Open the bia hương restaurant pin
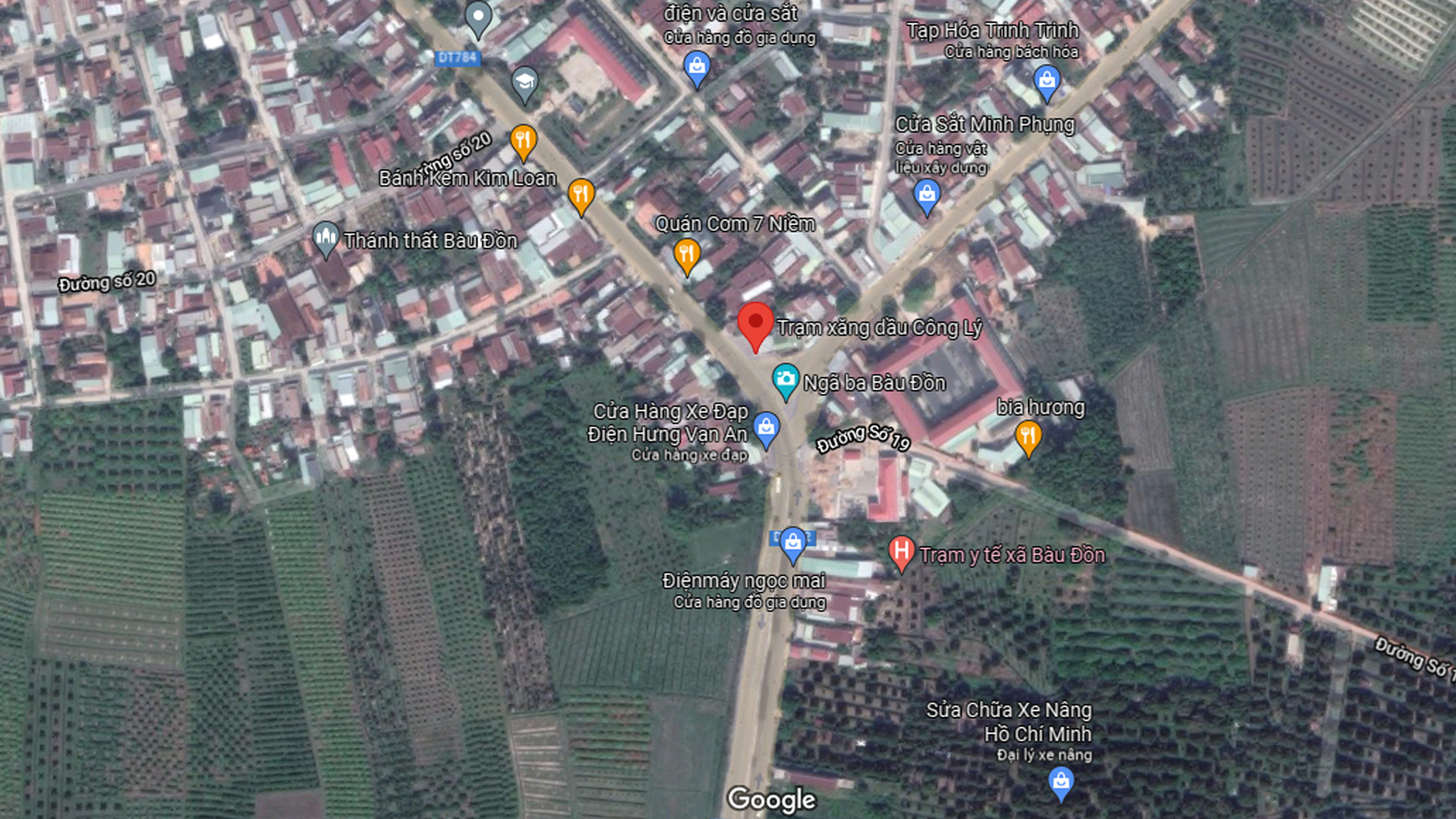This screenshot has height=819, width=1456. [1028, 438]
